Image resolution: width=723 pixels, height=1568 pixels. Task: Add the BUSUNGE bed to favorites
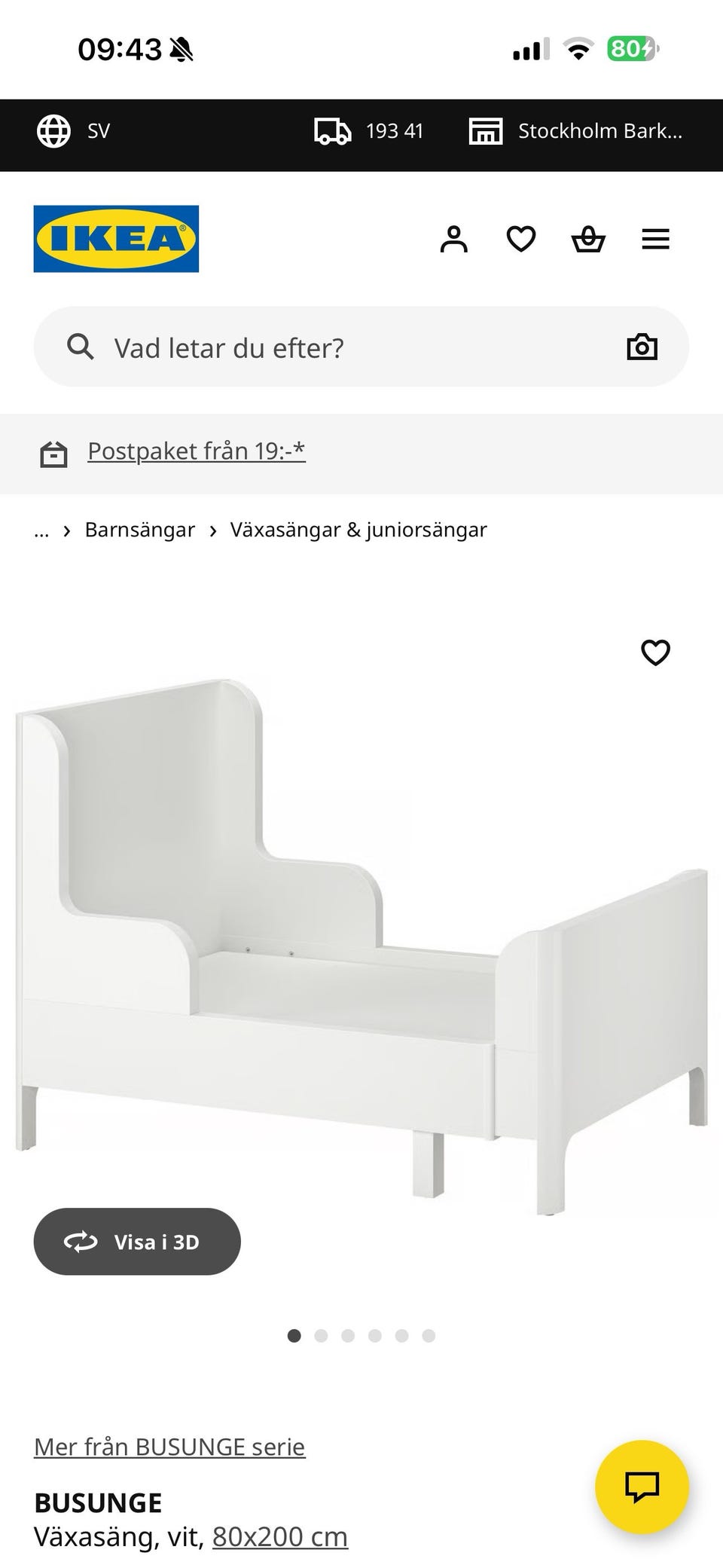(x=654, y=653)
